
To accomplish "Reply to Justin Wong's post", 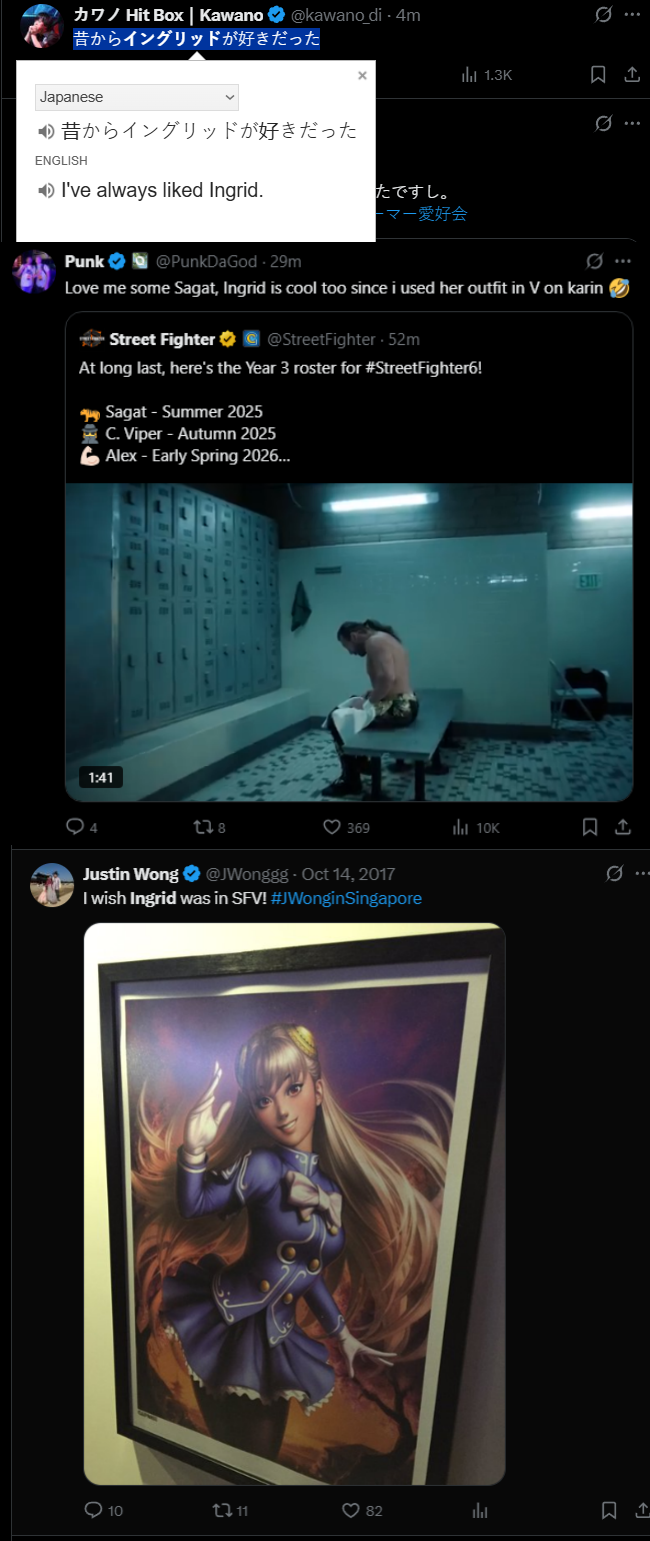I will 93,1510.
